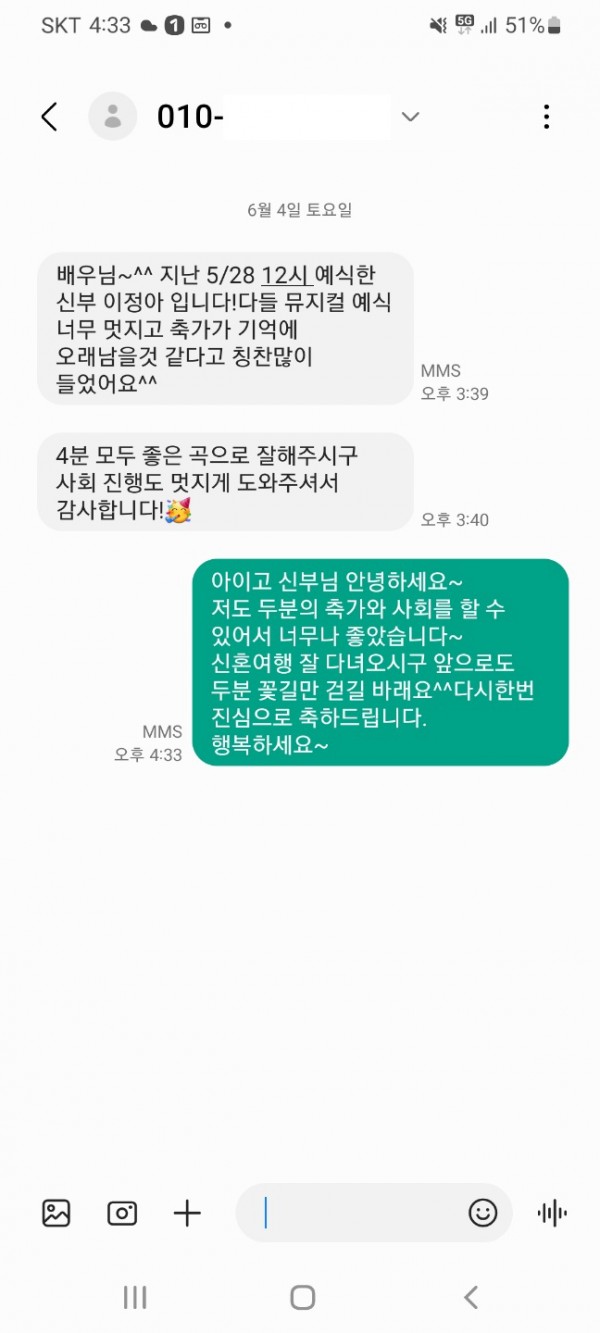Open the camera to take a photo
Screen dimensions: 600x1333
coord(122,1214)
